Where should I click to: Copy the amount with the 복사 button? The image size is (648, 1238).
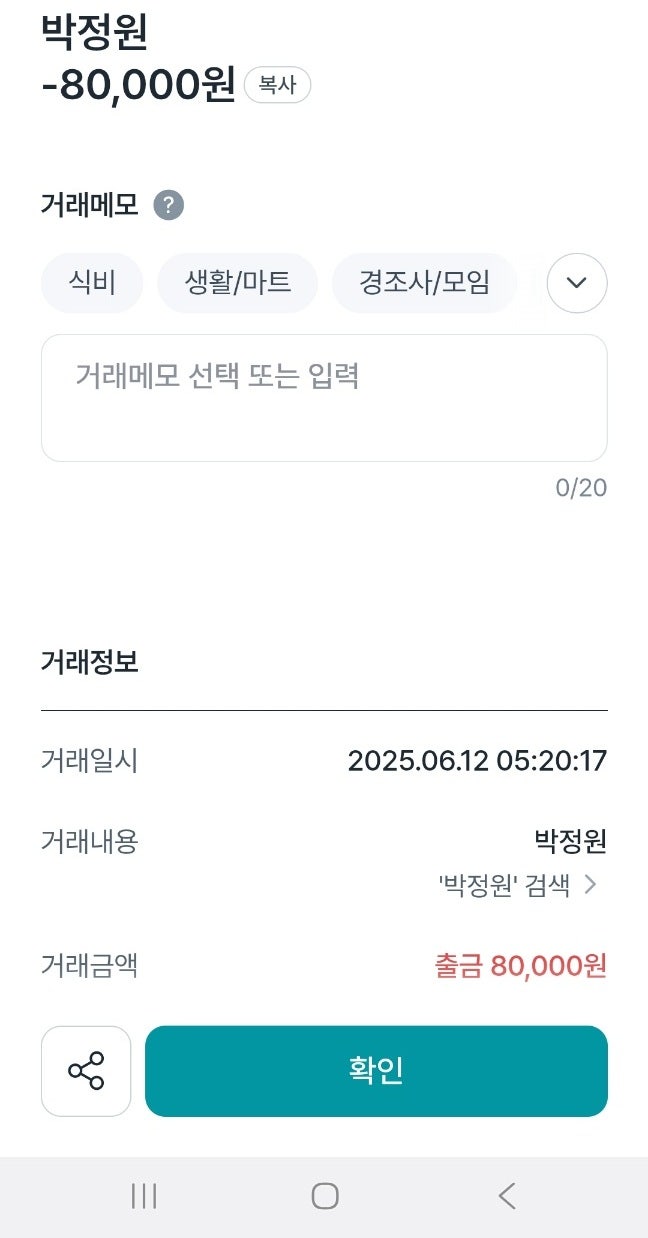pyautogui.click(x=277, y=85)
